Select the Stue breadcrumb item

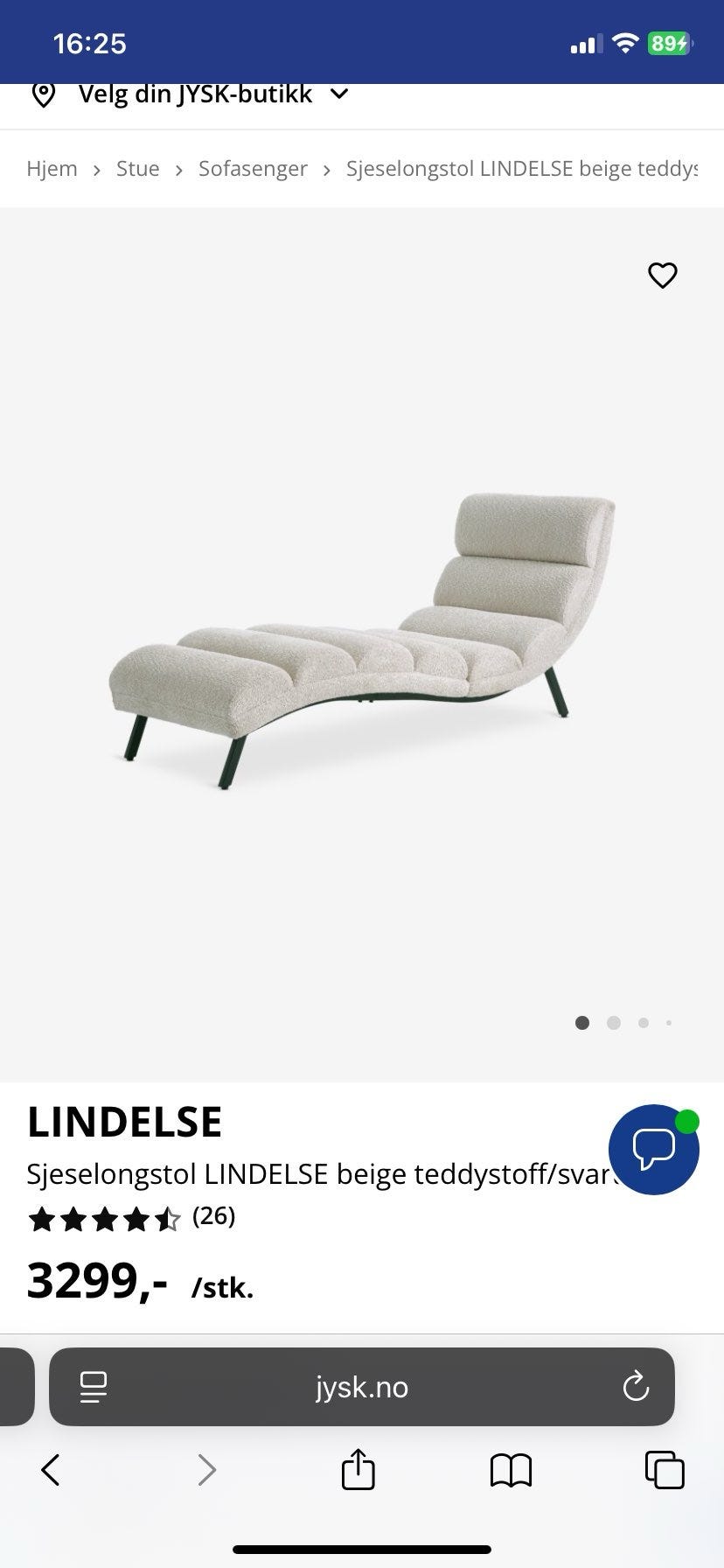click(x=137, y=169)
